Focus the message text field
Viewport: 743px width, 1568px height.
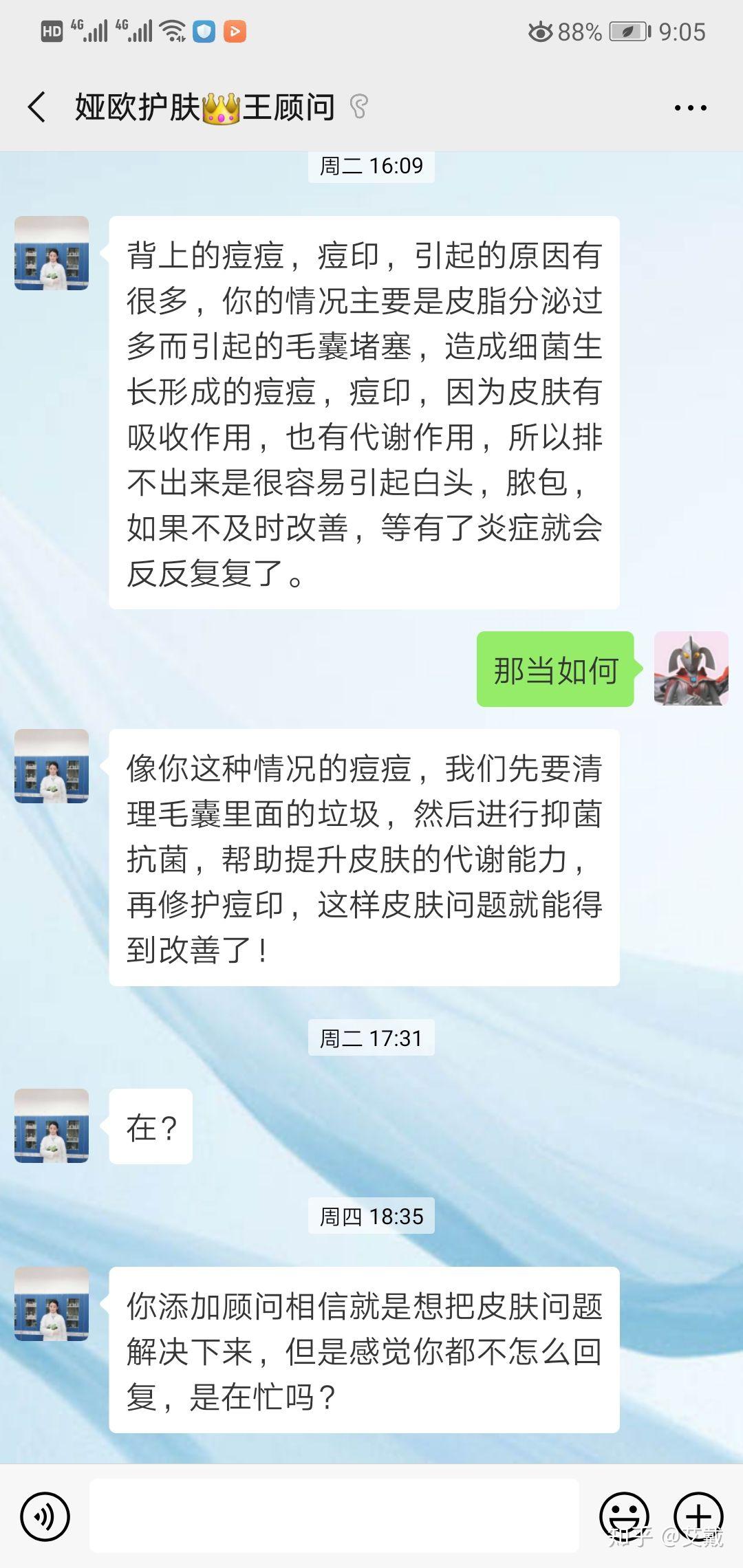click(334, 1516)
